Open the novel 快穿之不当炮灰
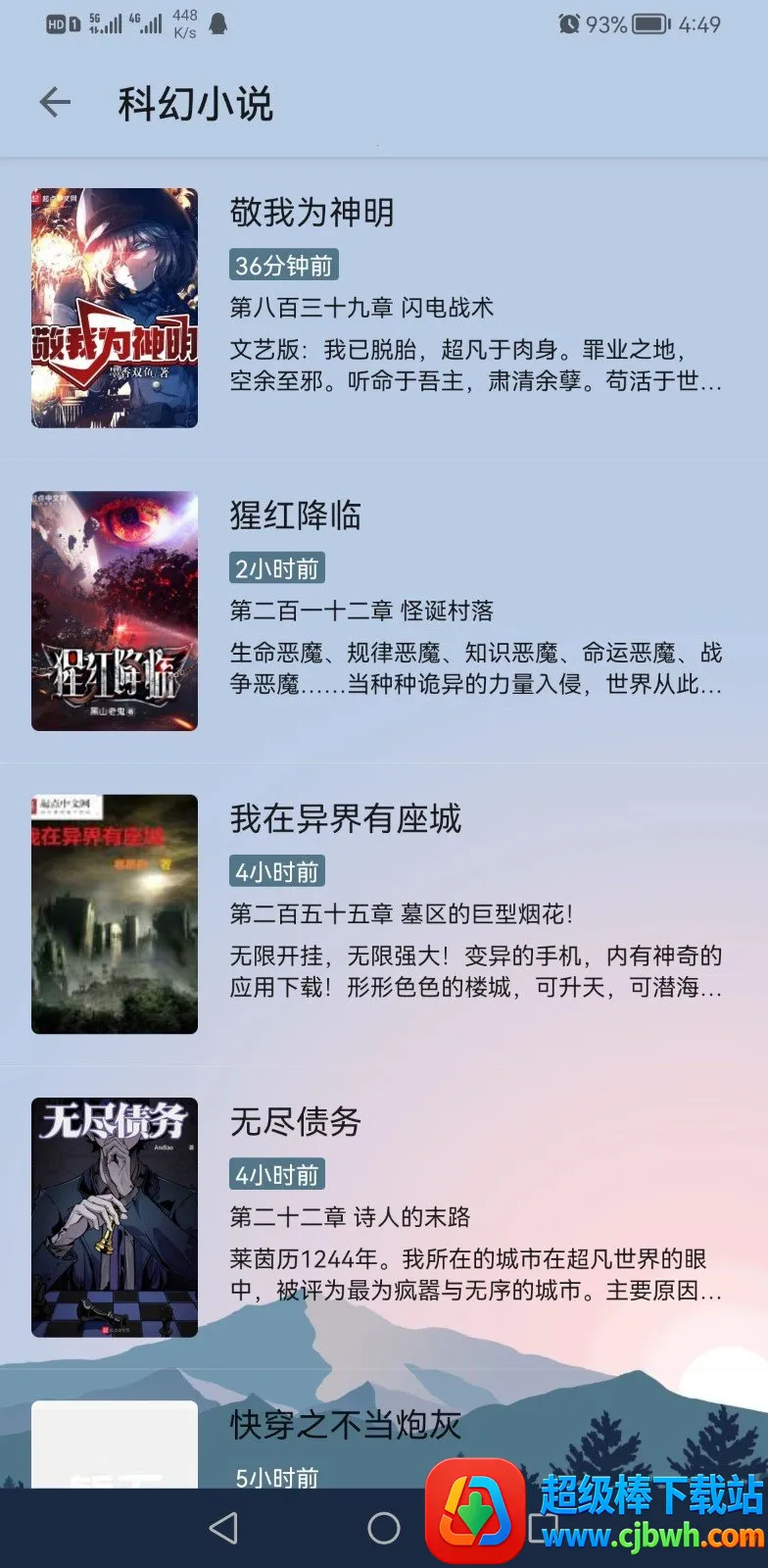 coord(345,1425)
